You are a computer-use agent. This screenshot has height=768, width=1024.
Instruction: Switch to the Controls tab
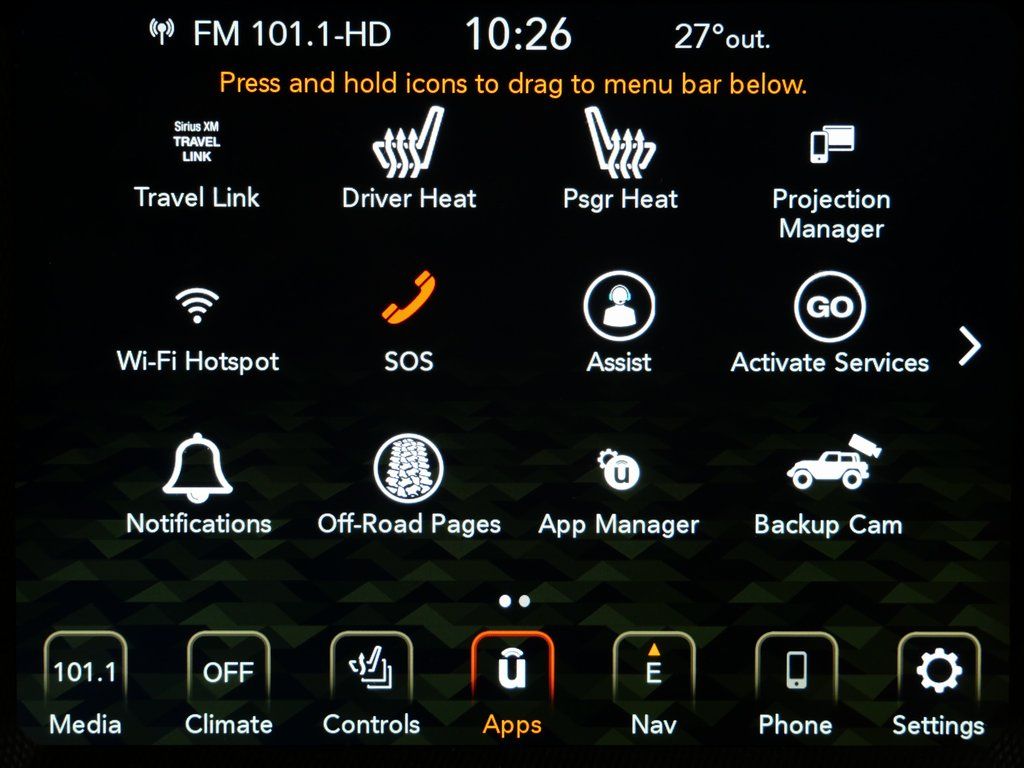click(x=371, y=688)
